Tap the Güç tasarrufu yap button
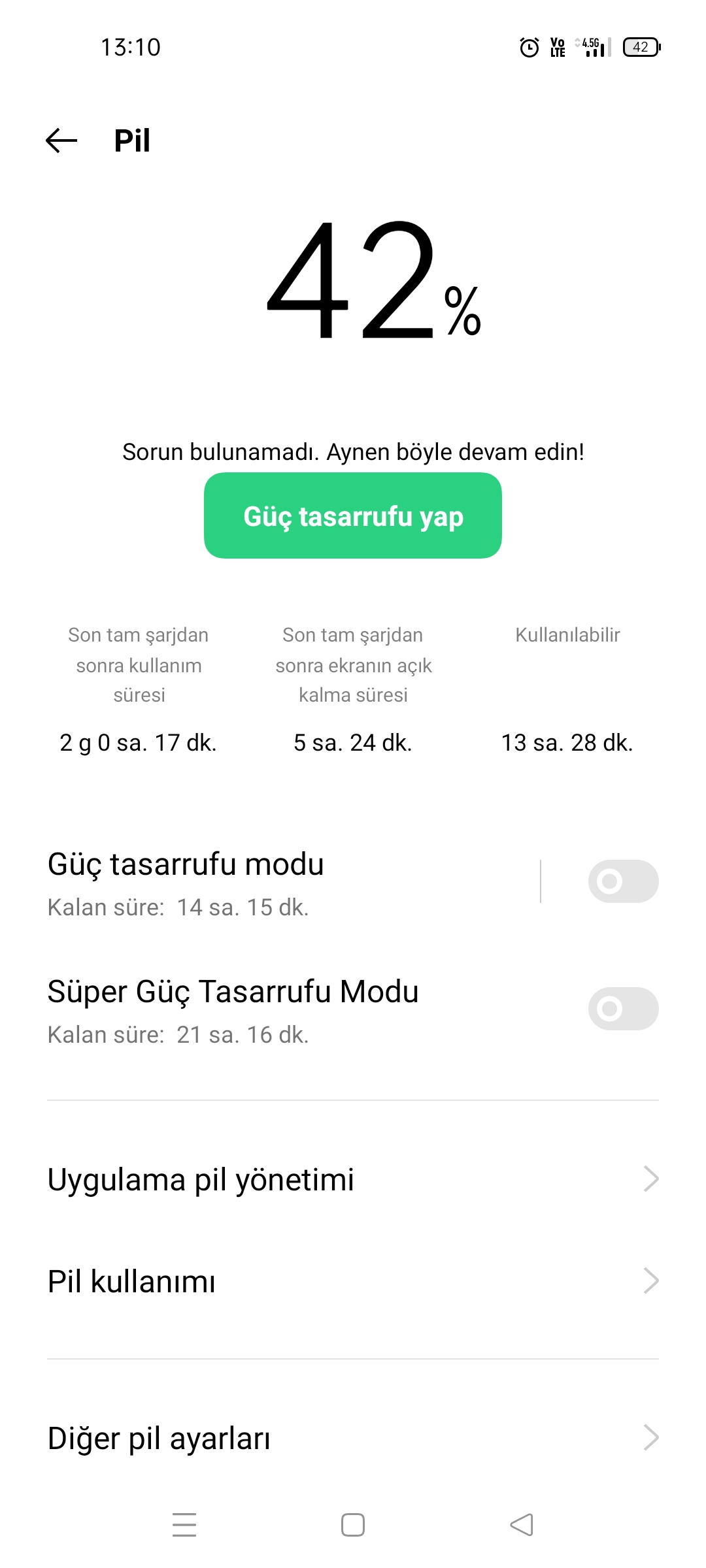The image size is (706, 1568). coord(353,515)
